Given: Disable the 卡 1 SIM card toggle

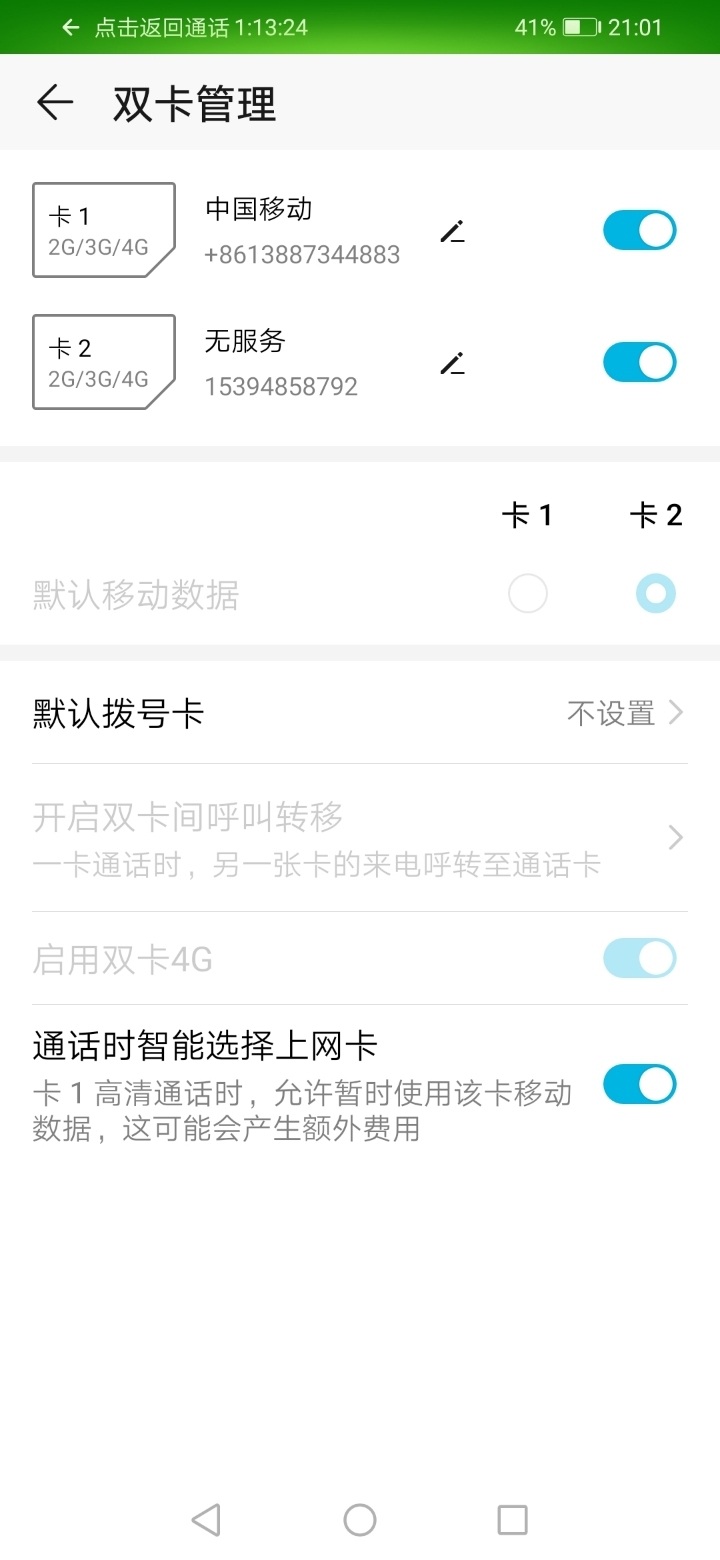Looking at the screenshot, I should 639,230.
